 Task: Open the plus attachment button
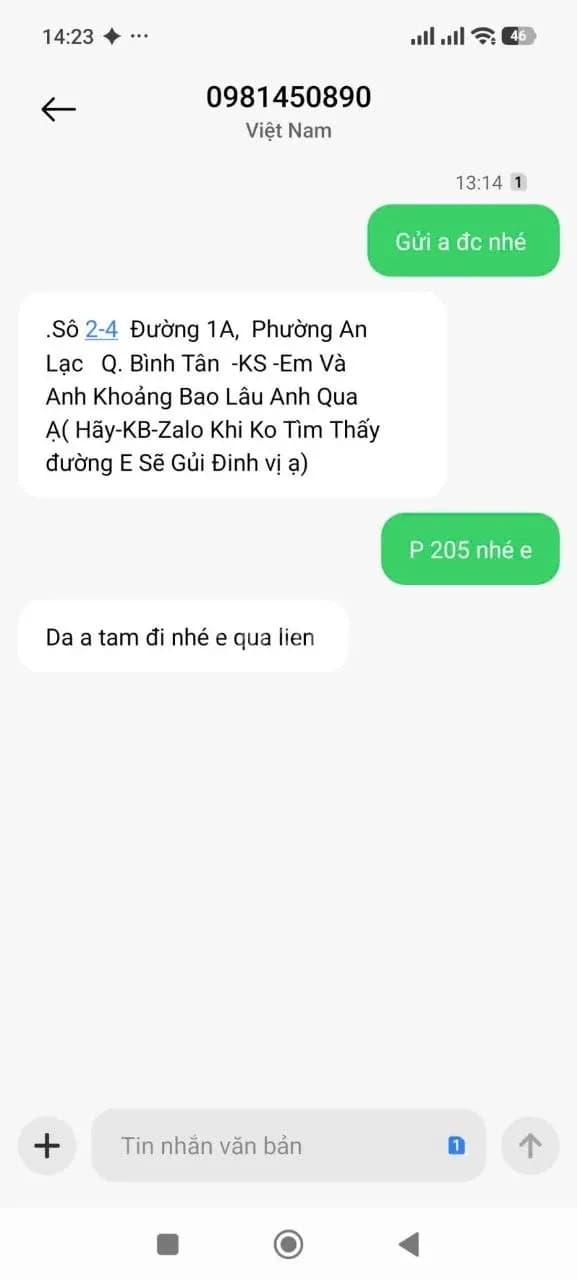[x=47, y=1145]
